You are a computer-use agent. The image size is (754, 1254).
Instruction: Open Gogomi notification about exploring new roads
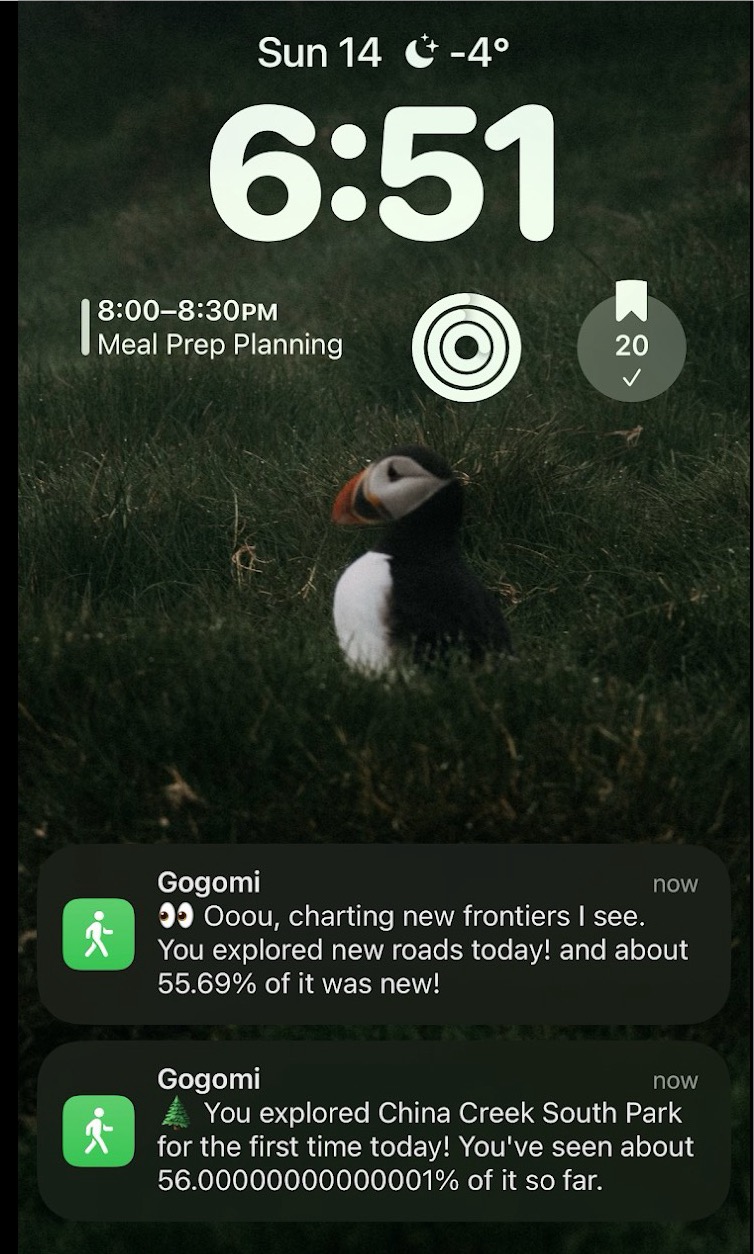pos(383,934)
